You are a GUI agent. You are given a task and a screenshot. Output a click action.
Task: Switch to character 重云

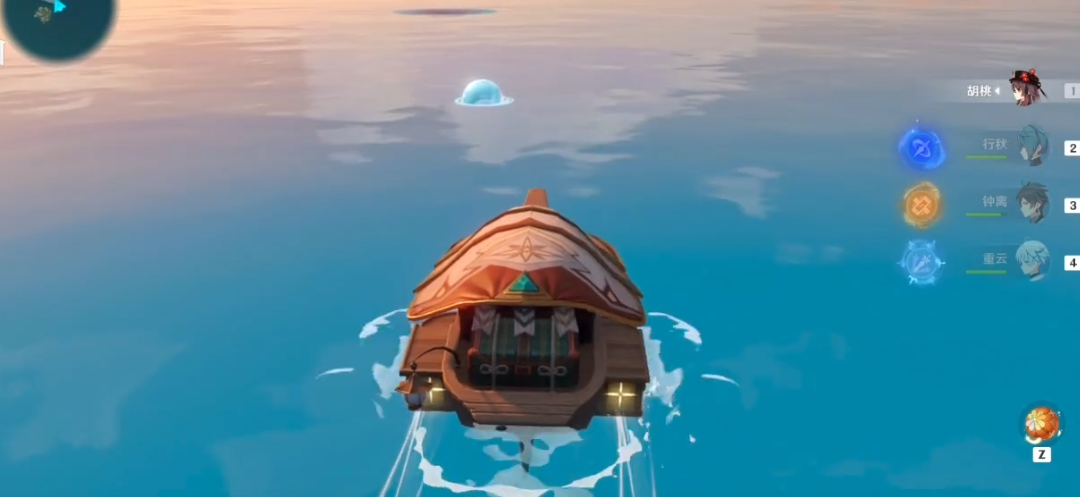1031,261
